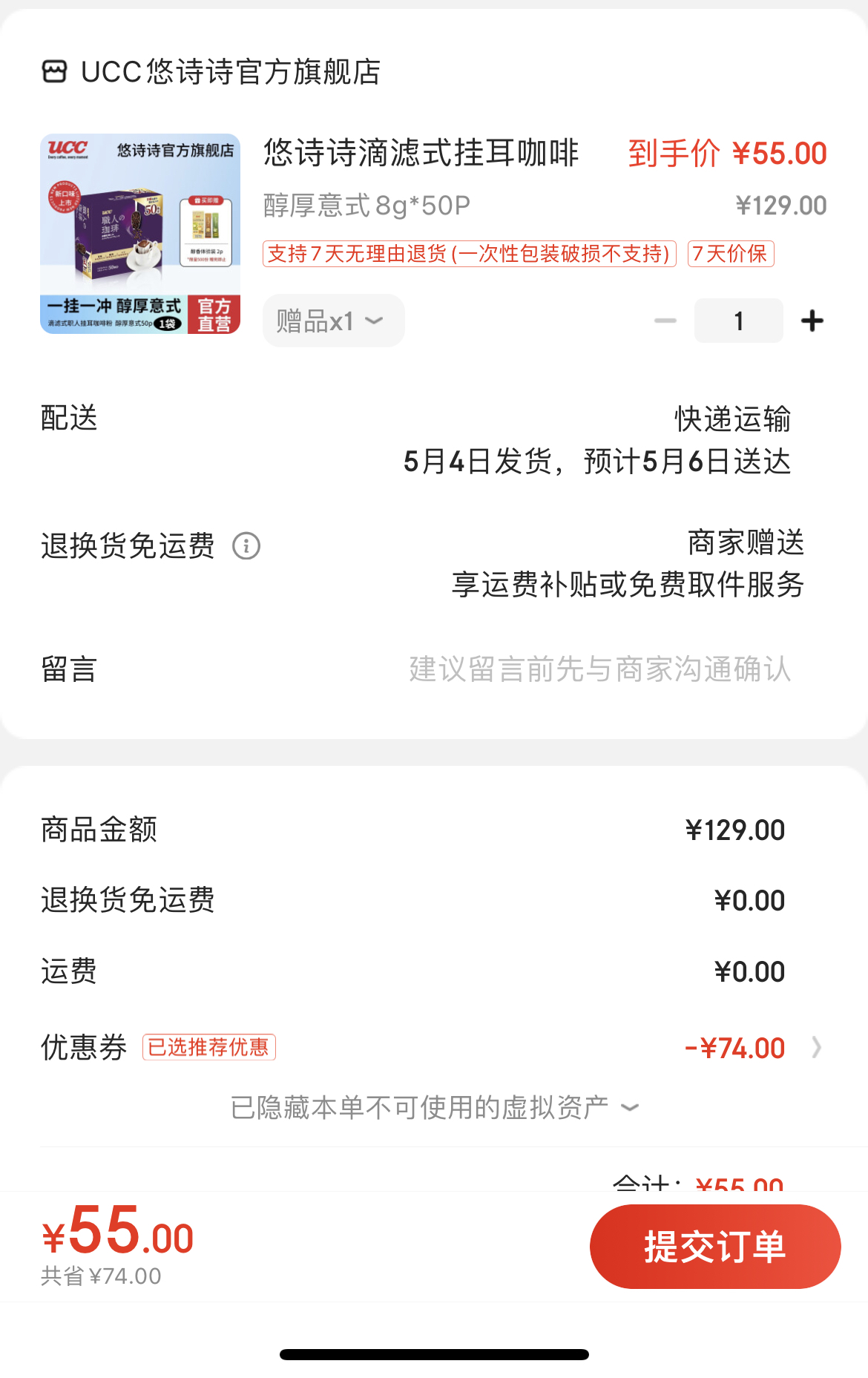
Task: Open the coupon details right chevron
Action: coord(816,1047)
